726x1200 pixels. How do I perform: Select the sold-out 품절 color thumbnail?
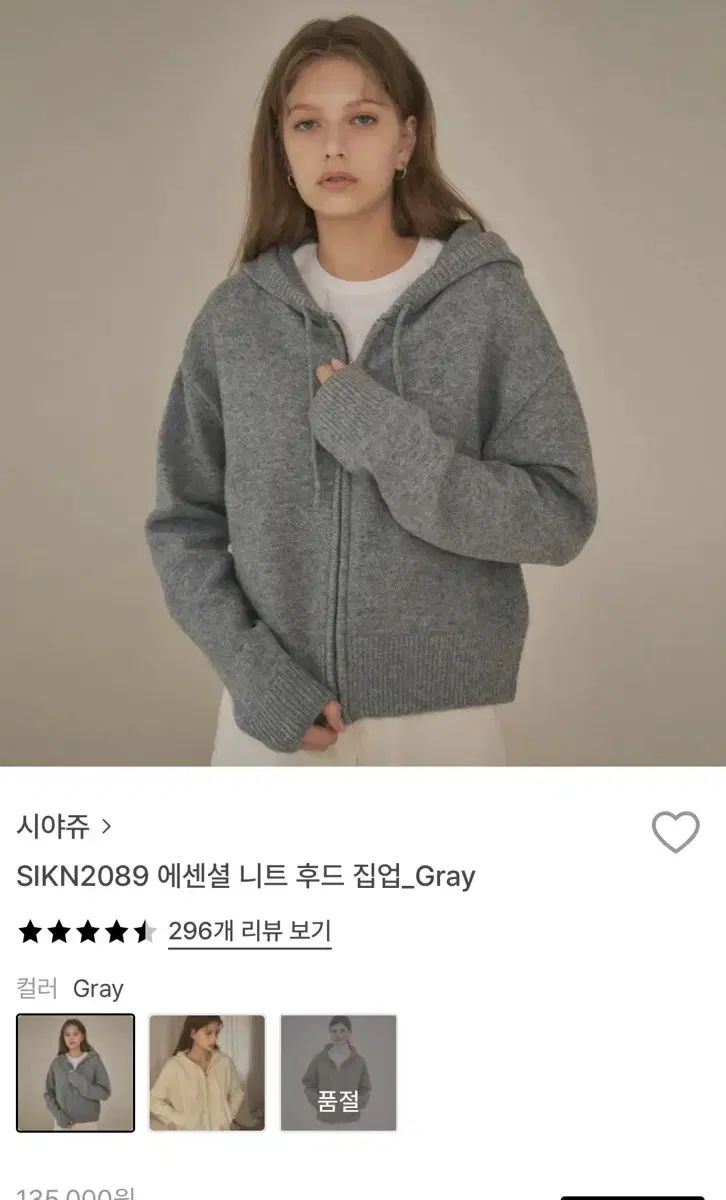point(338,1073)
